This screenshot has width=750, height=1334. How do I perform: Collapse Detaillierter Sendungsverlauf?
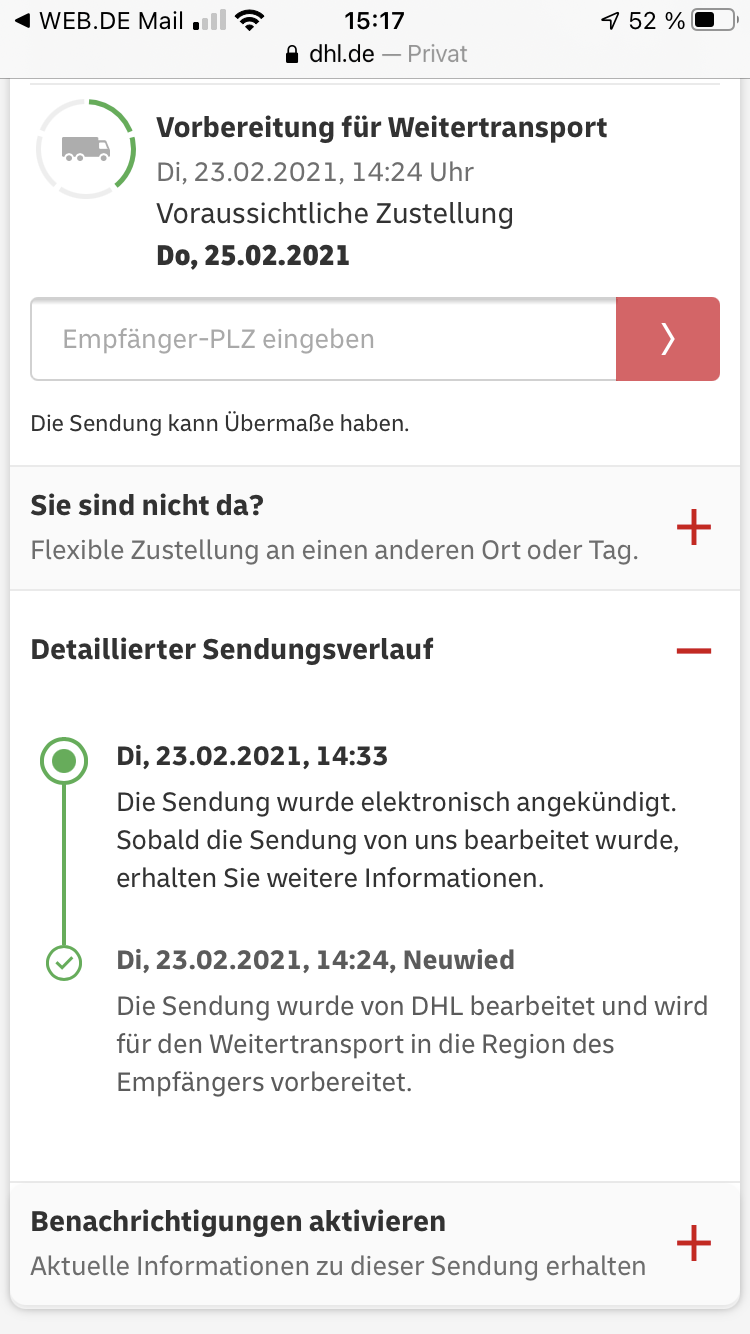[x=693, y=651]
